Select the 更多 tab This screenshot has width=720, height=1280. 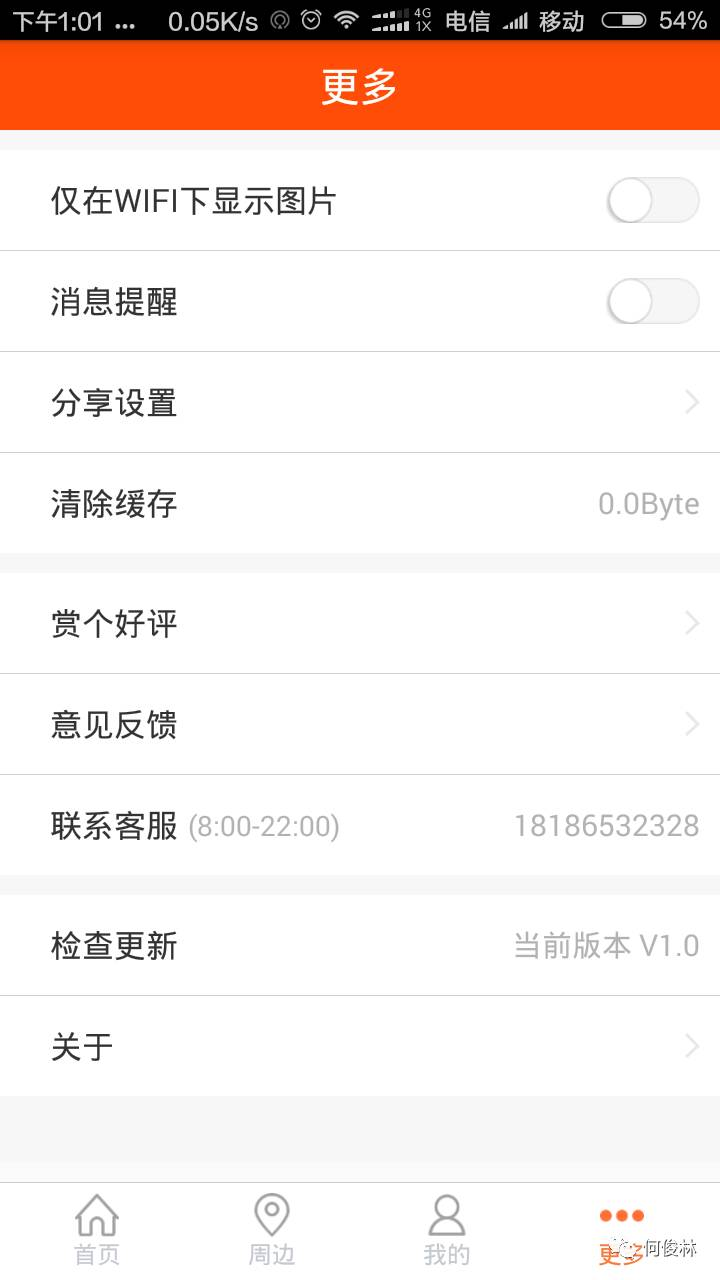pyautogui.click(x=621, y=1231)
